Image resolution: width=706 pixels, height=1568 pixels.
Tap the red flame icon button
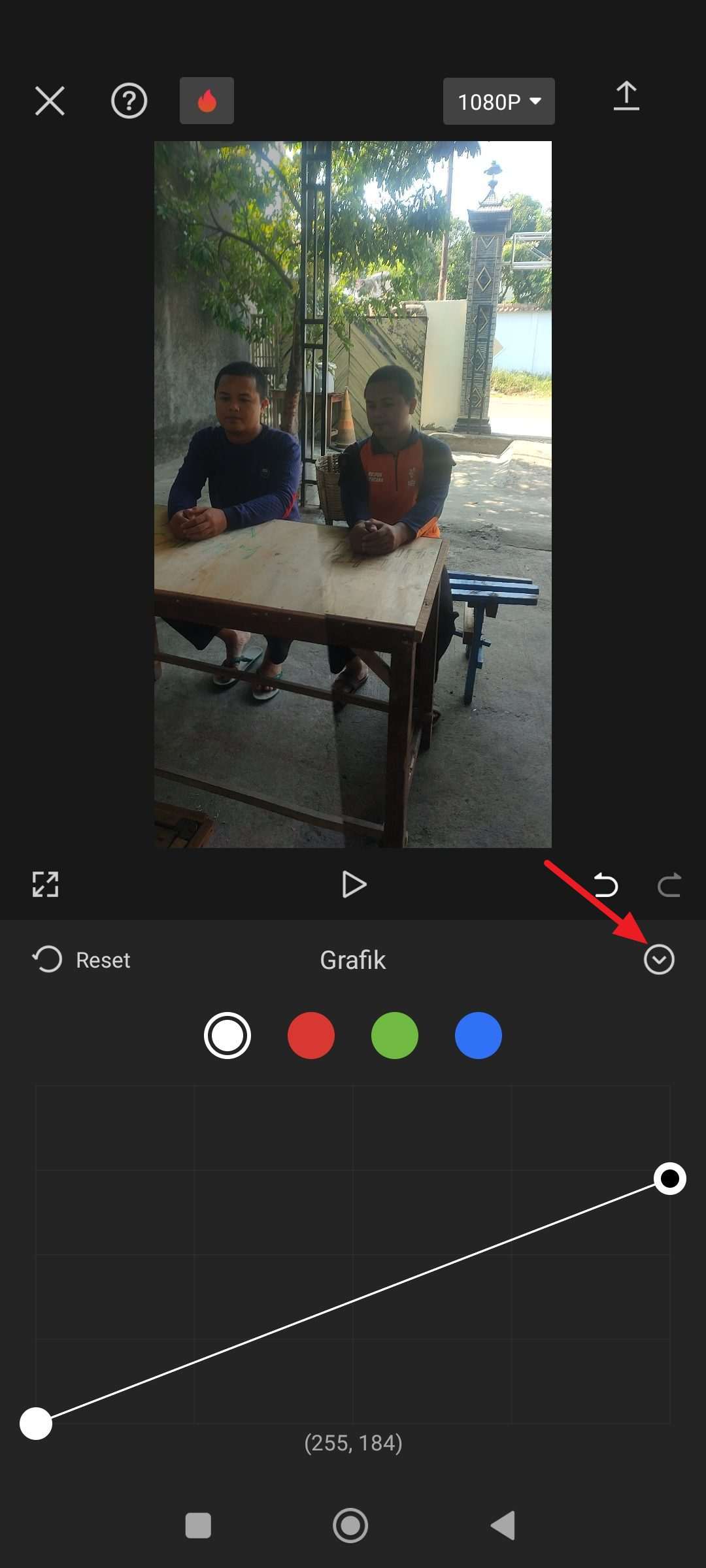[207, 101]
